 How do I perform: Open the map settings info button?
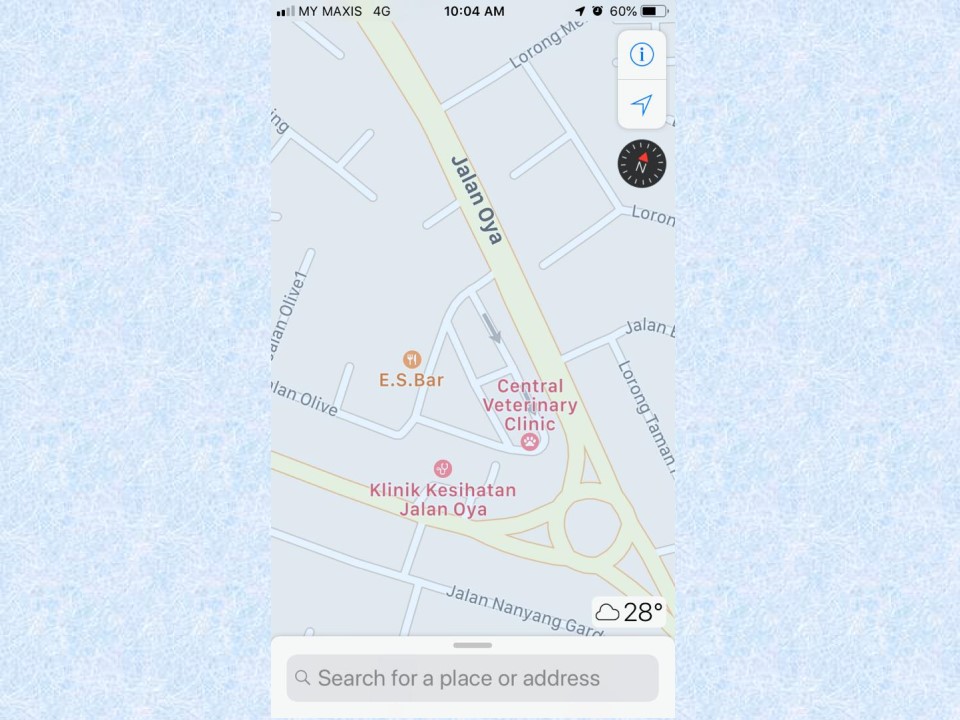click(x=641, y=54)
